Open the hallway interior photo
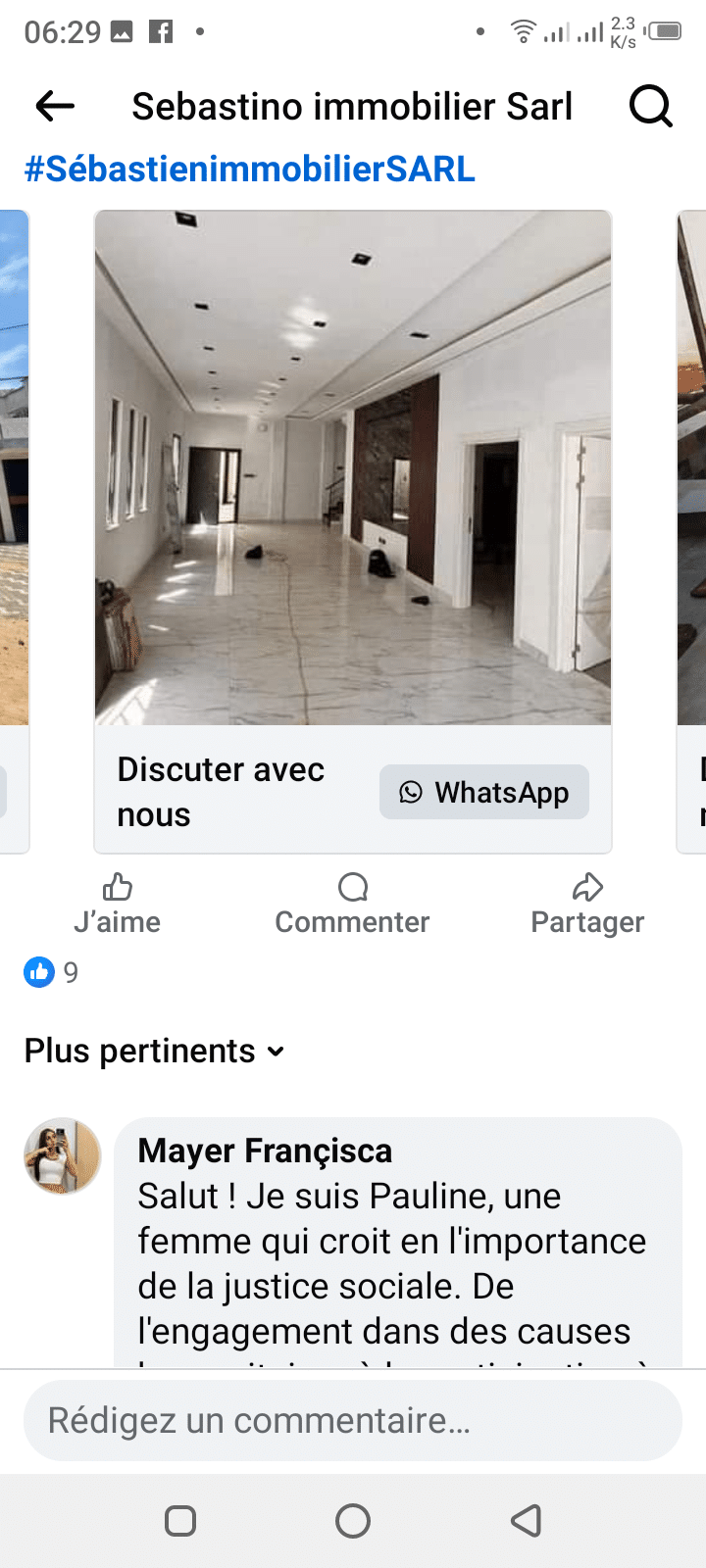Viewport: 706px width, 1568px height. (353, 468)
